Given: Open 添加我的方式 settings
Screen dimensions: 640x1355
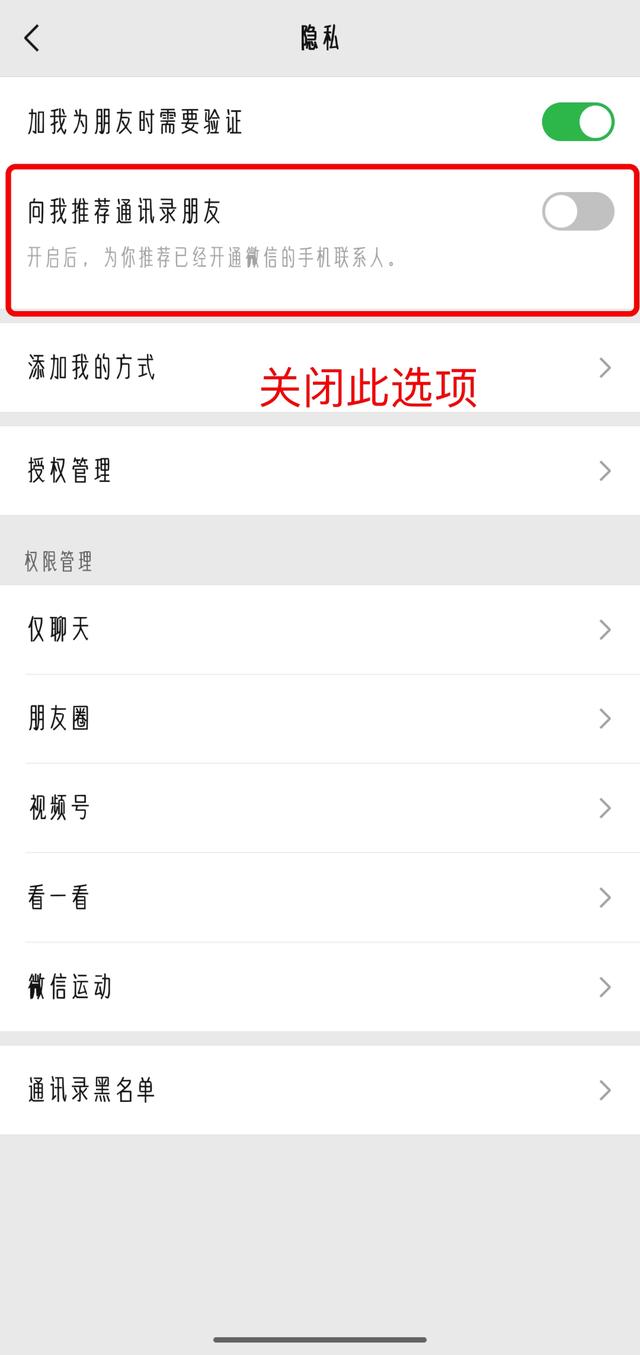Looking at the screenshot, I should tap(320, 367).
